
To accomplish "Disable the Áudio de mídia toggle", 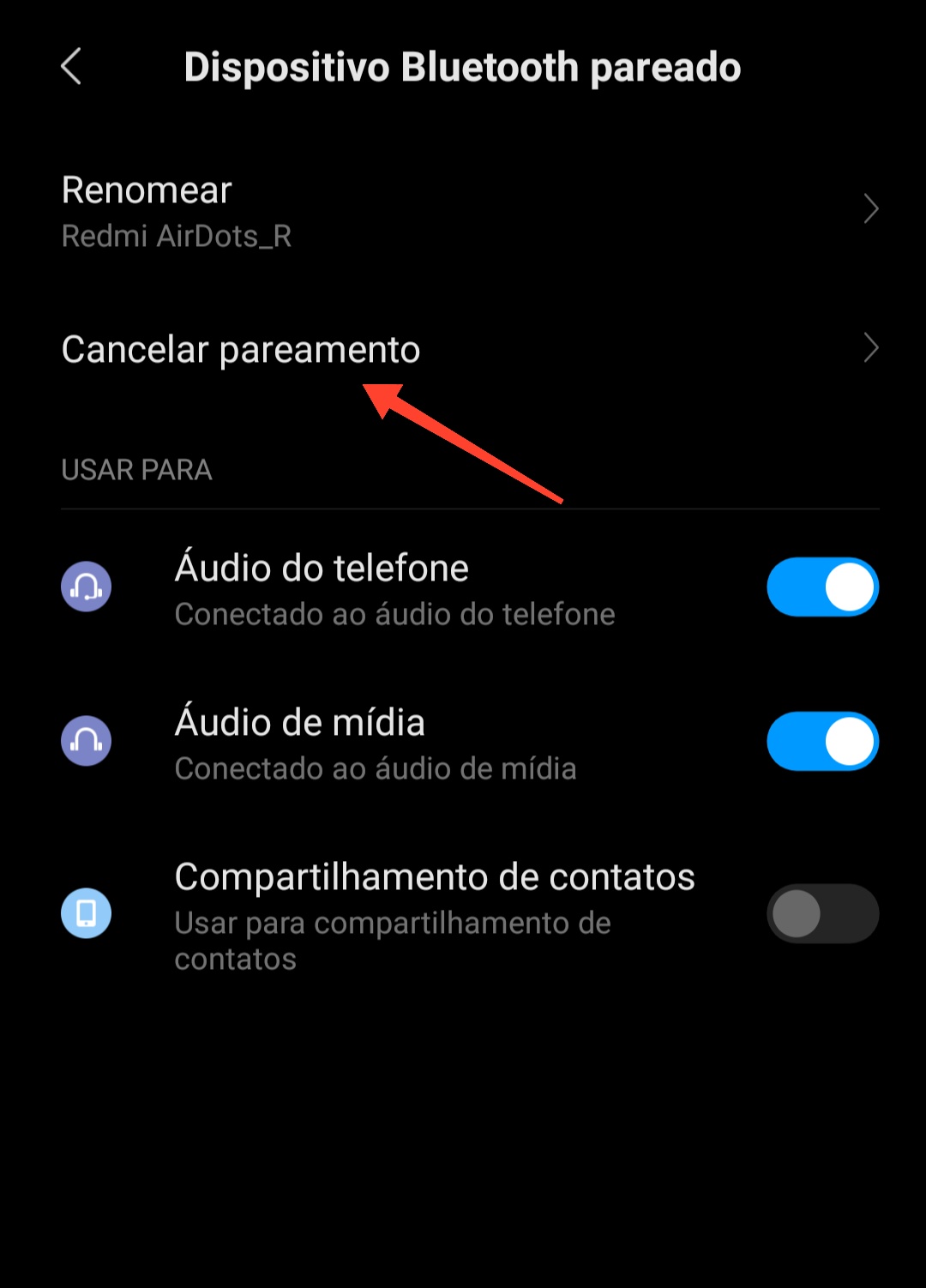I will (x=821, y=742).
